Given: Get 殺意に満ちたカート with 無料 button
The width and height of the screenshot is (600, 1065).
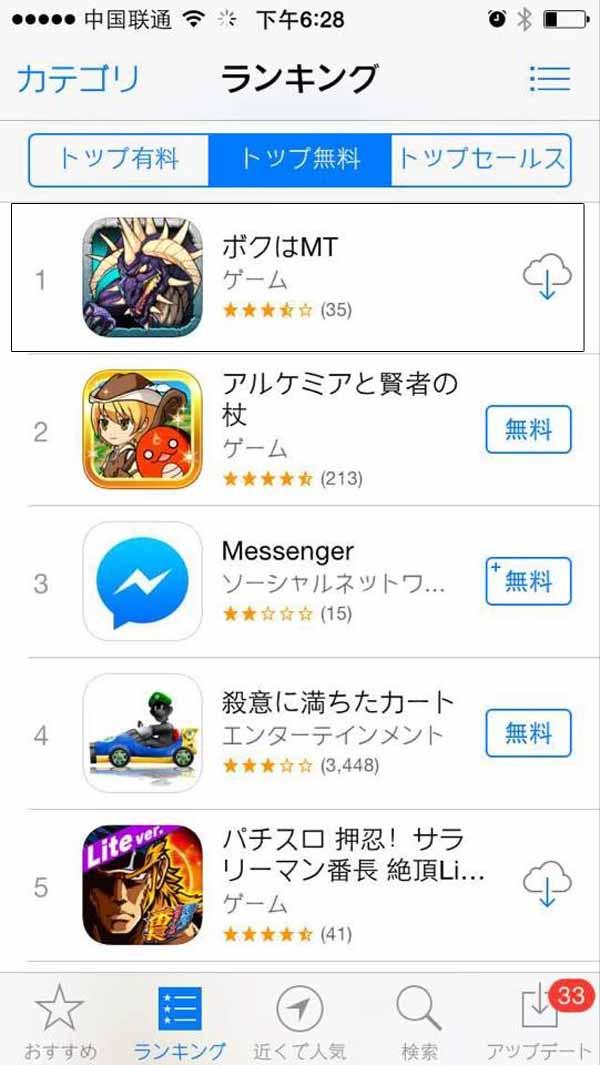Looking at the screenshot, I should (528, 734).
